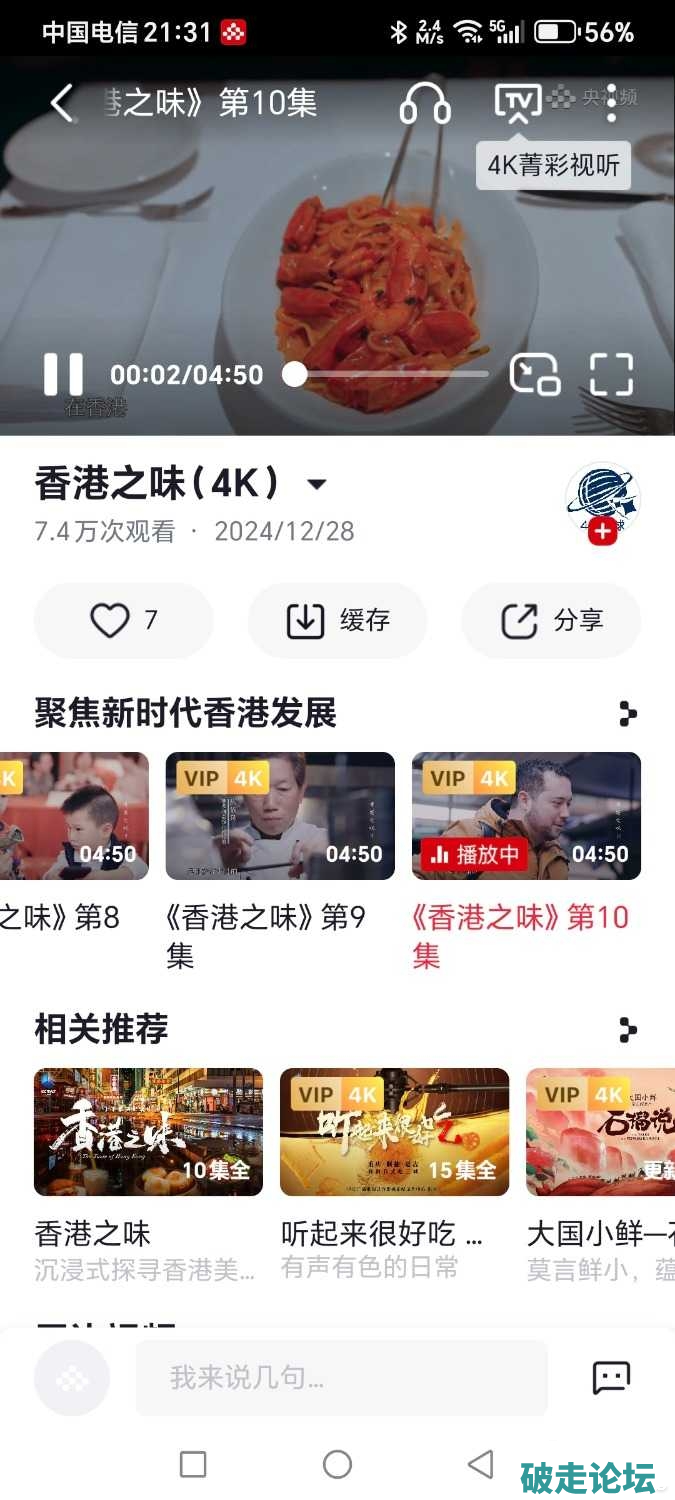Go back from the video page
Screen dimensions: 675x1500
click(61, 103)
